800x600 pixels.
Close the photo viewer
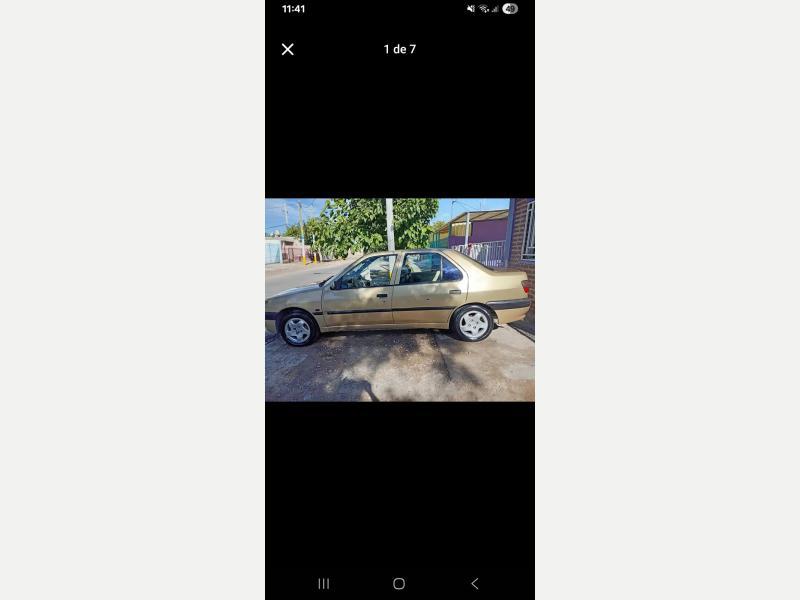click(287, 49)
